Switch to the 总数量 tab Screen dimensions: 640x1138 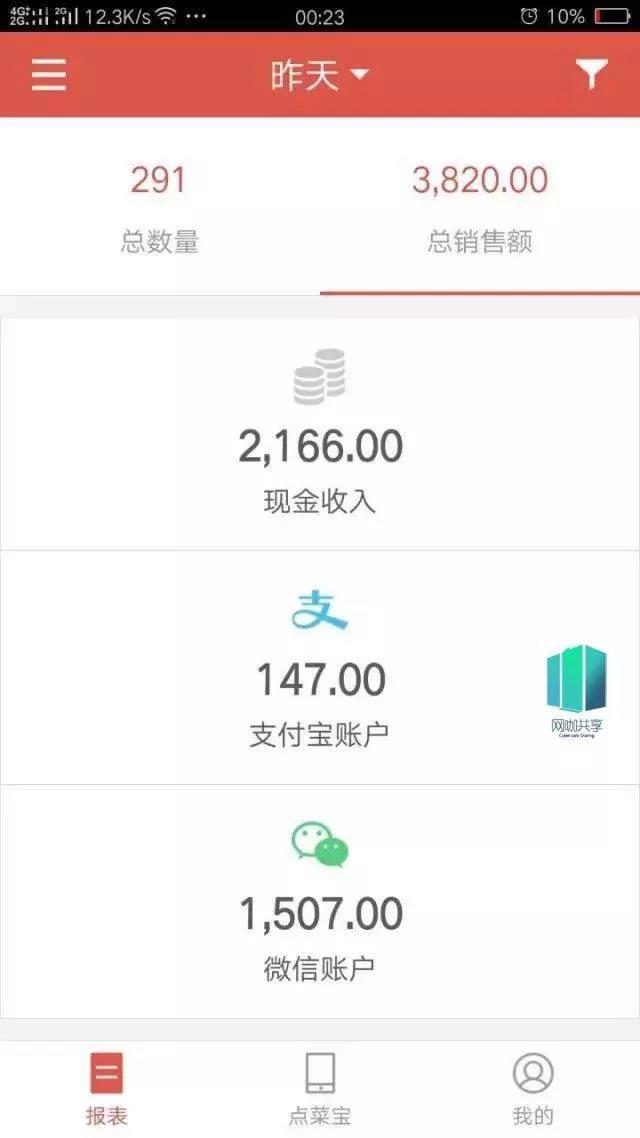(160, 209)
